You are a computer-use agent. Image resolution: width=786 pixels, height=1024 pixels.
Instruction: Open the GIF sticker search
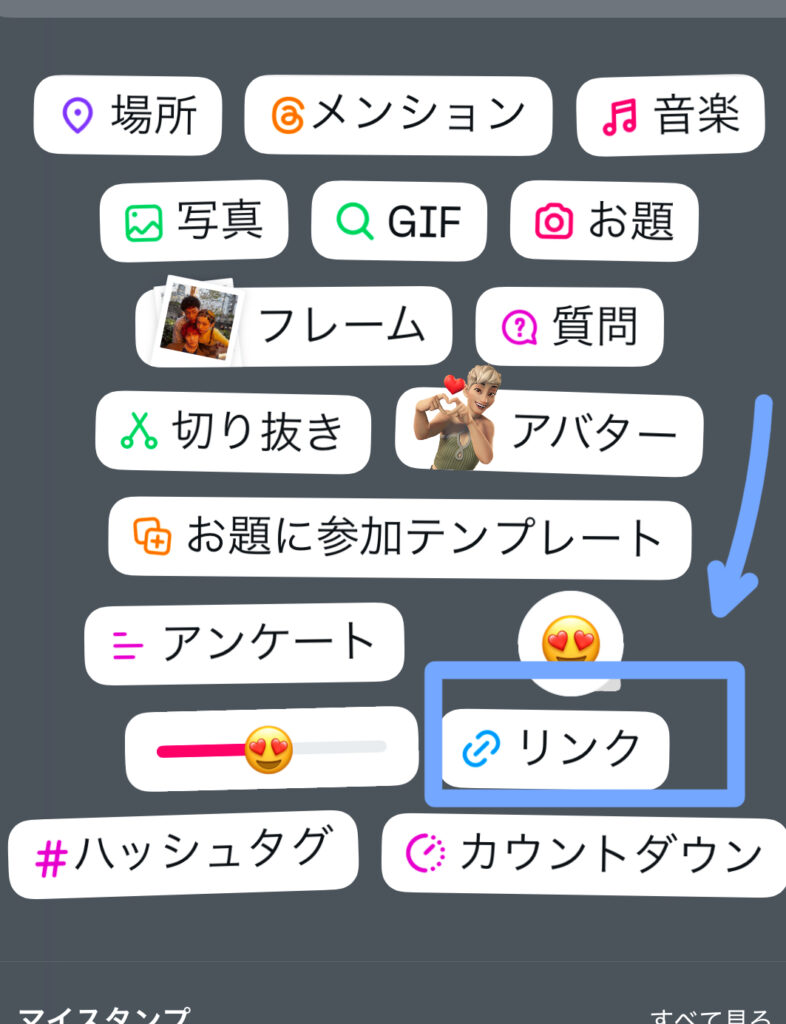[x=399, y=221]
